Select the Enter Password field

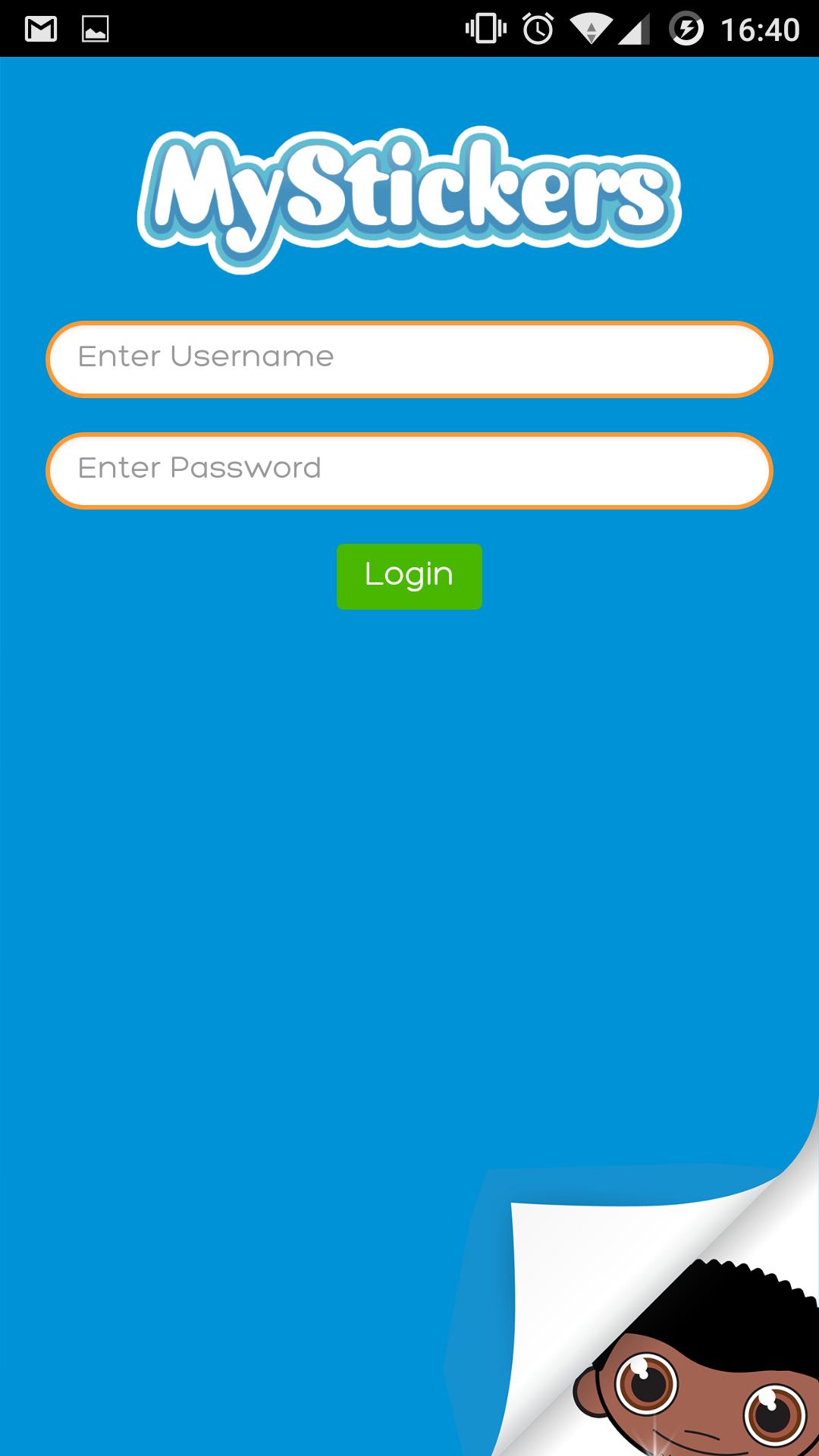[409, 470]
